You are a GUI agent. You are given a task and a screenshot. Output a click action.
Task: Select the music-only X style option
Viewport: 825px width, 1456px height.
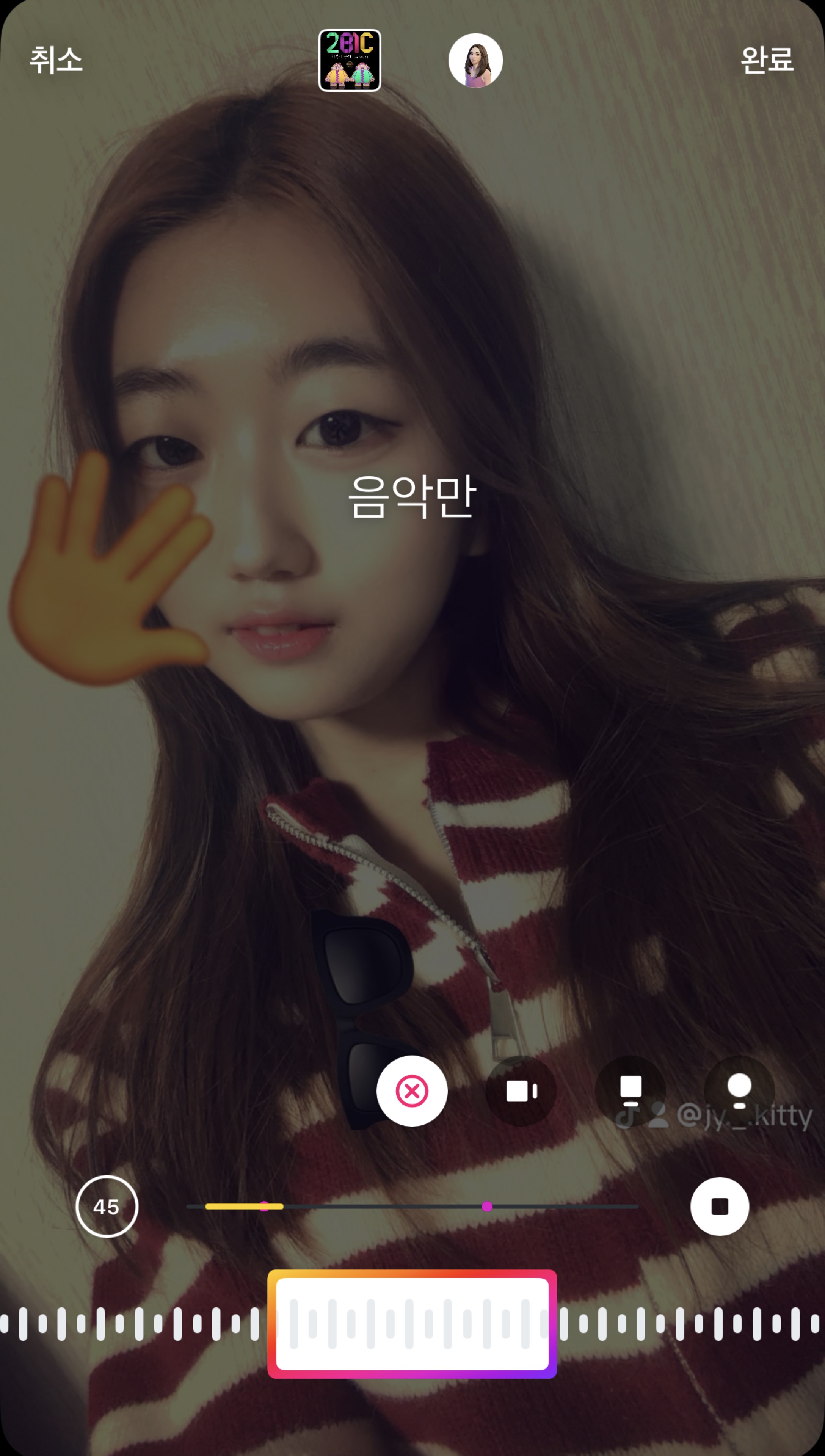pos(412,1091)
